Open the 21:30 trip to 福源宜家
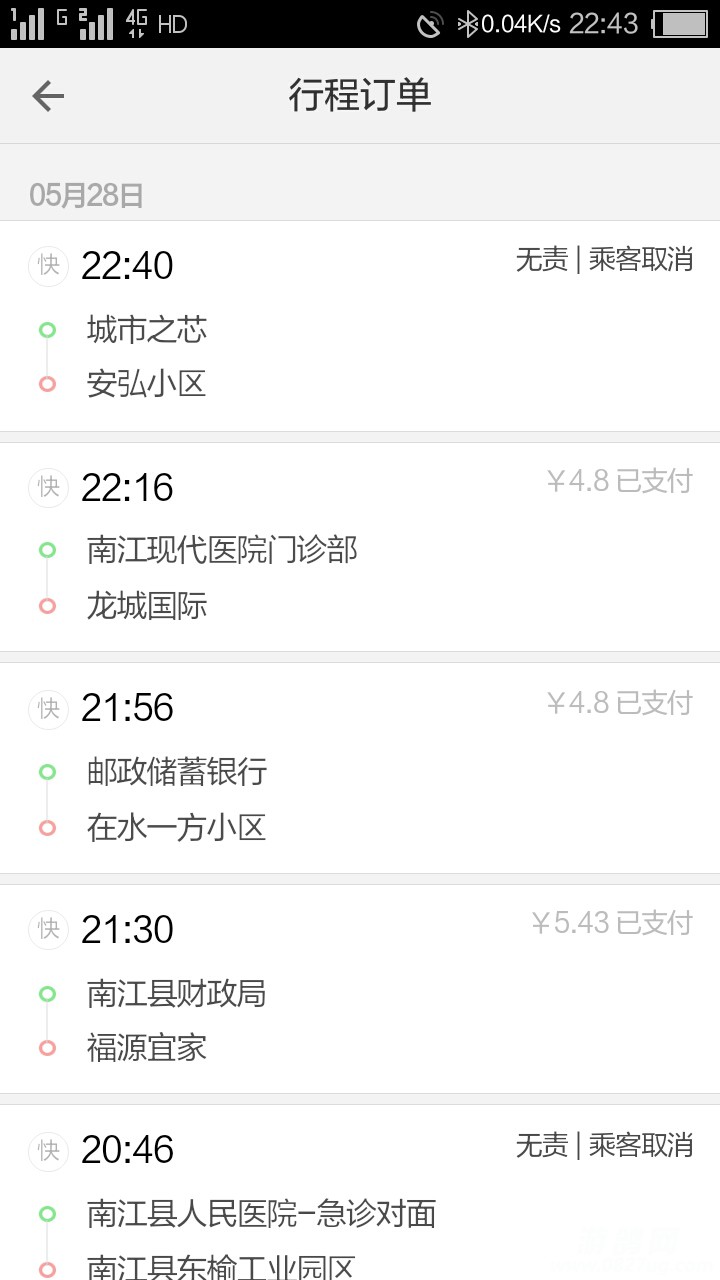720x1280 pixels. 360,989
